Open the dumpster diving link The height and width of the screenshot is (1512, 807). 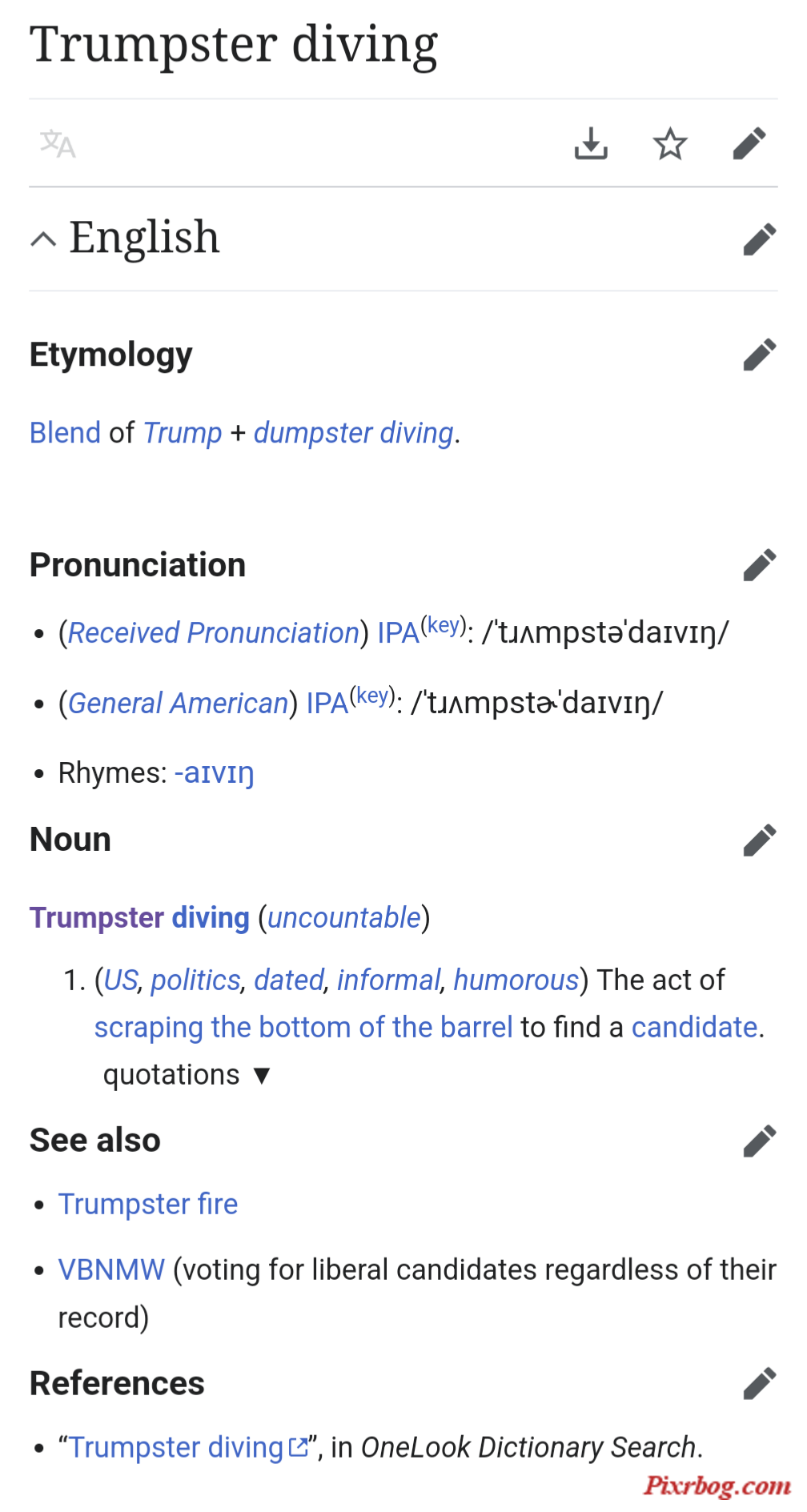pyautogui.click(x=353, y=433)
